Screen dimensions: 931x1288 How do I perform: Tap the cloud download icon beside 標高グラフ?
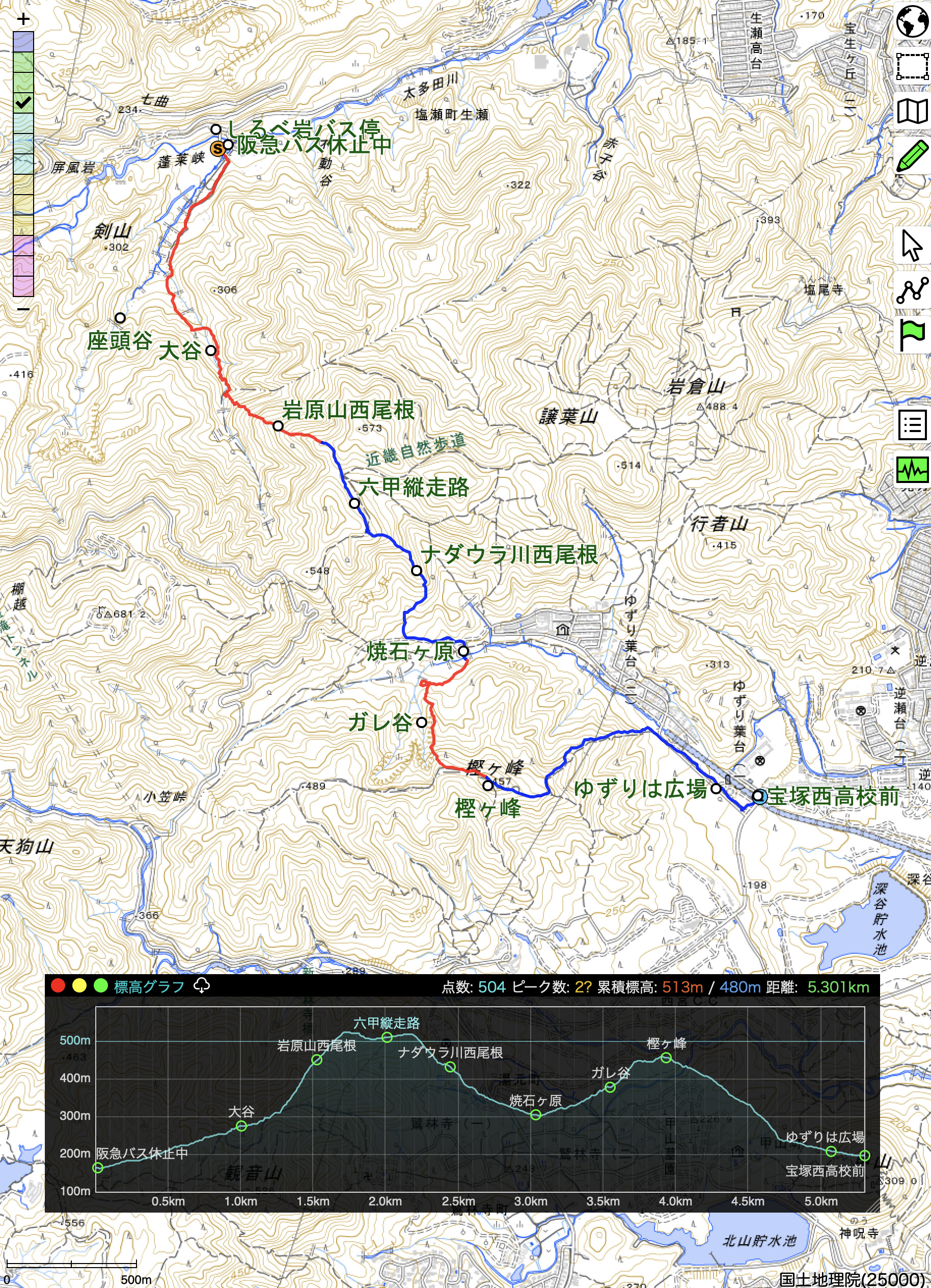(202, 986)
